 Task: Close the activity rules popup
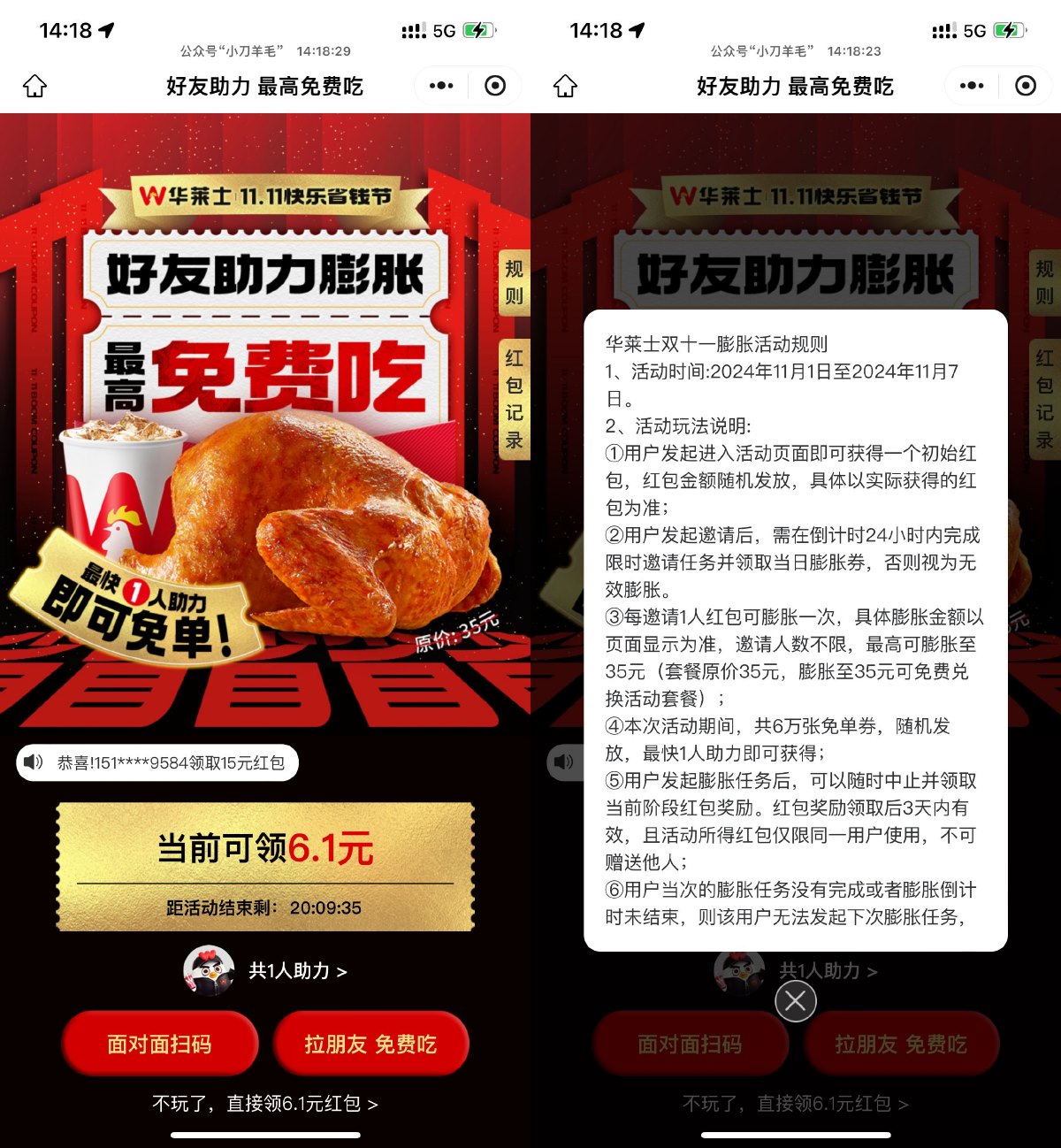coord(795,1001)
